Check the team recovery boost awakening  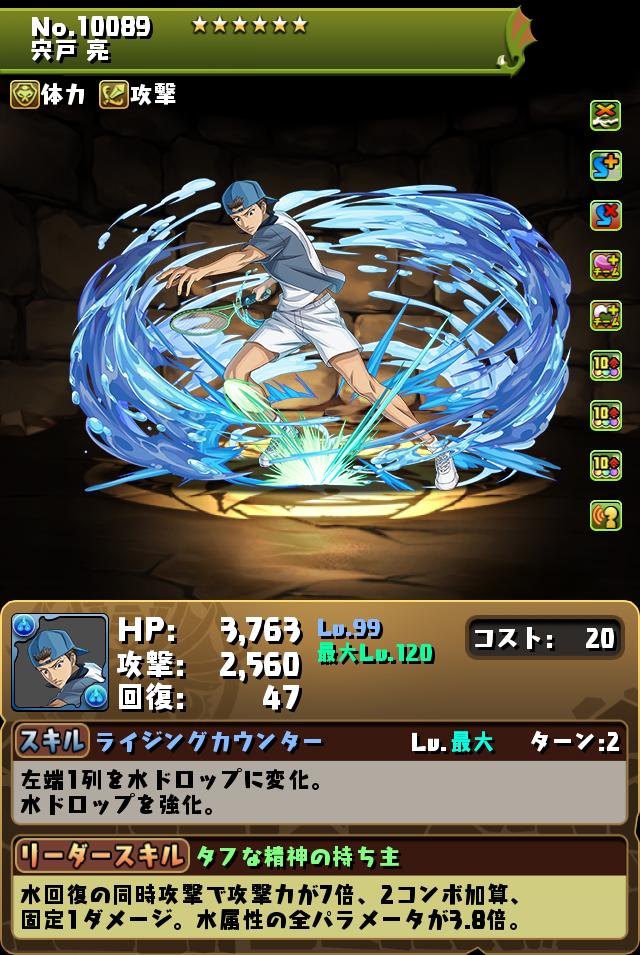tap(605, 316)
